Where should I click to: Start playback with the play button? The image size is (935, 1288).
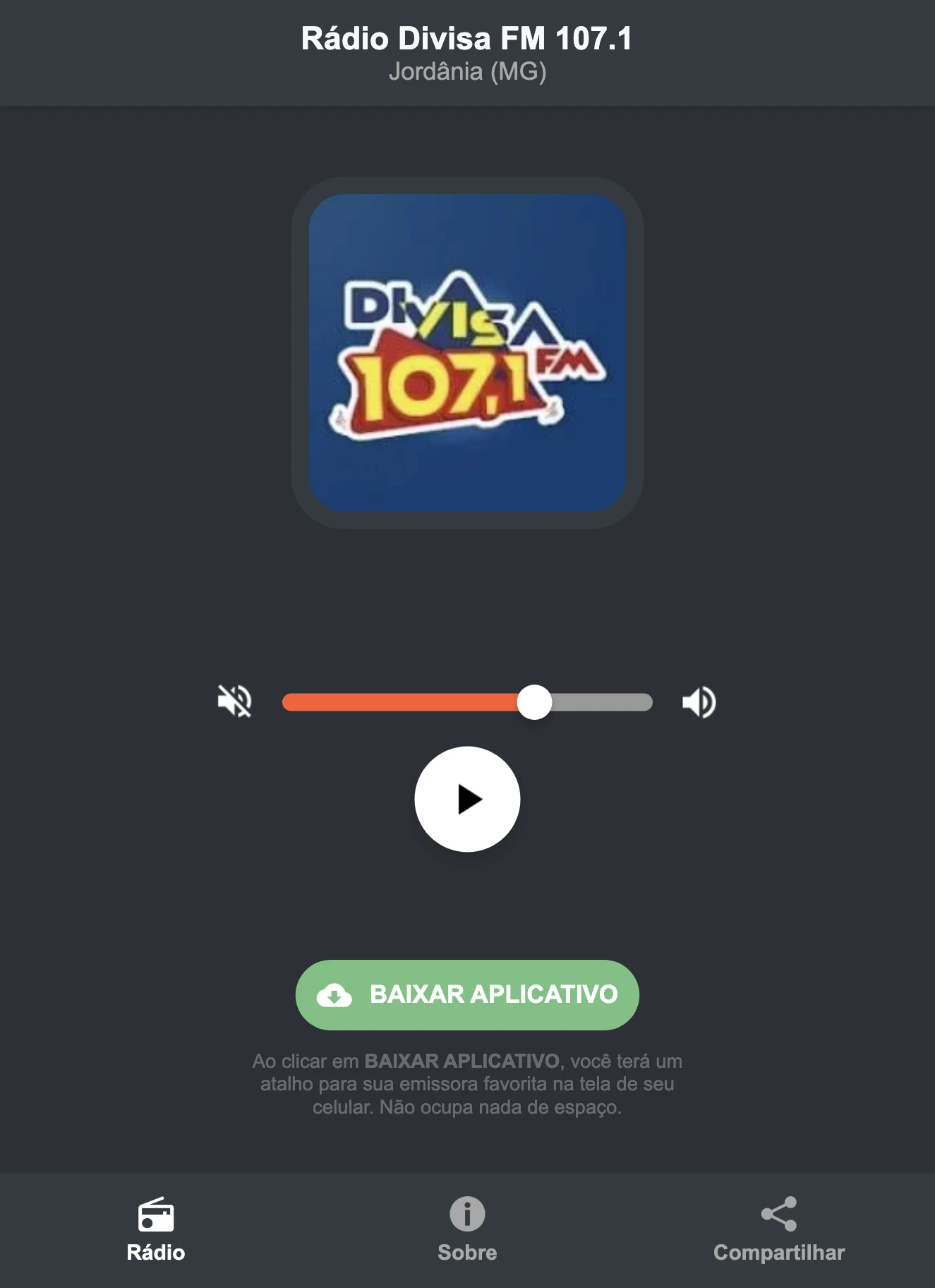coord(467,799)
